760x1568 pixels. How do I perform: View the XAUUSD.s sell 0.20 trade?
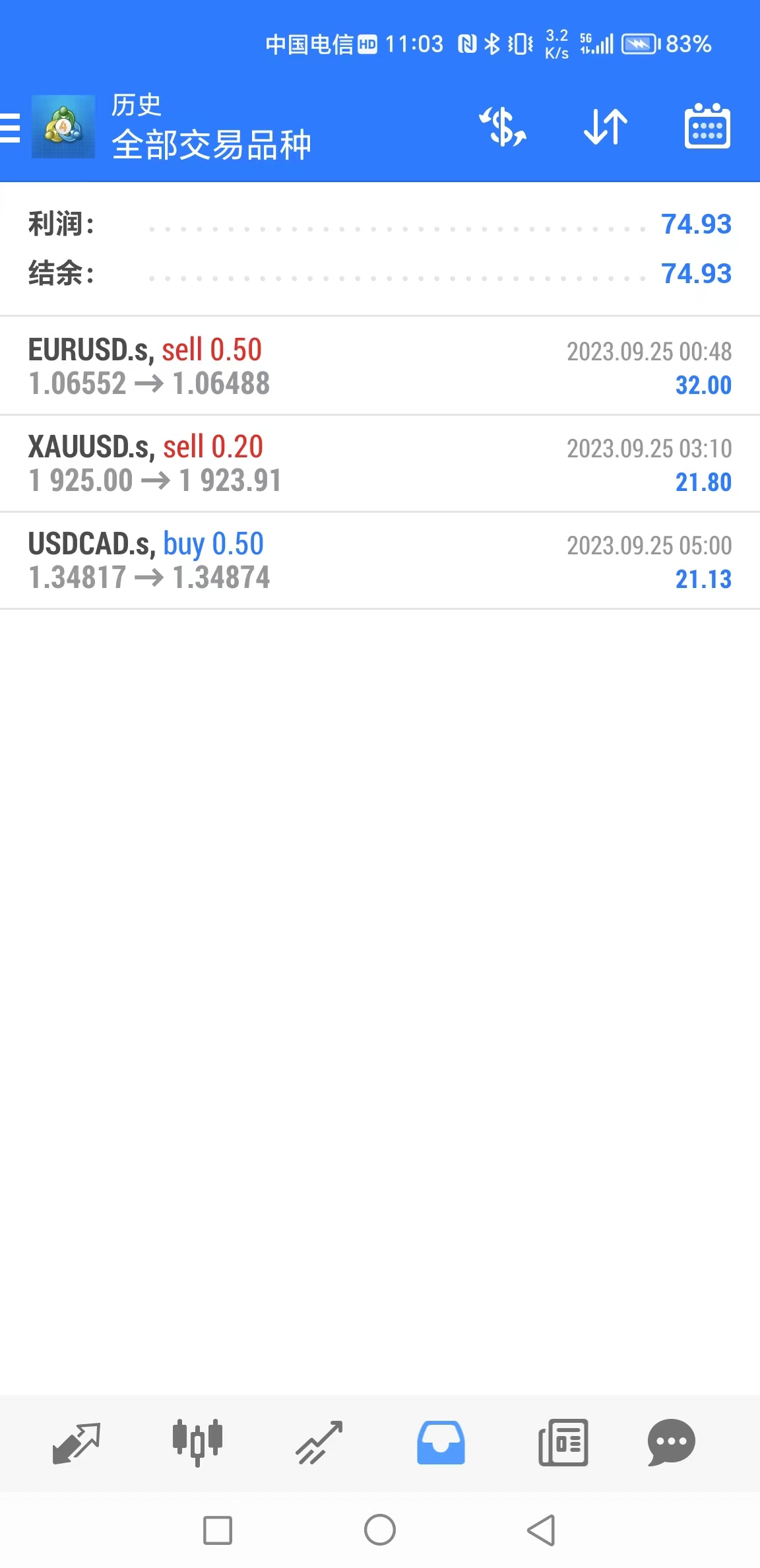tap(380, 463)
